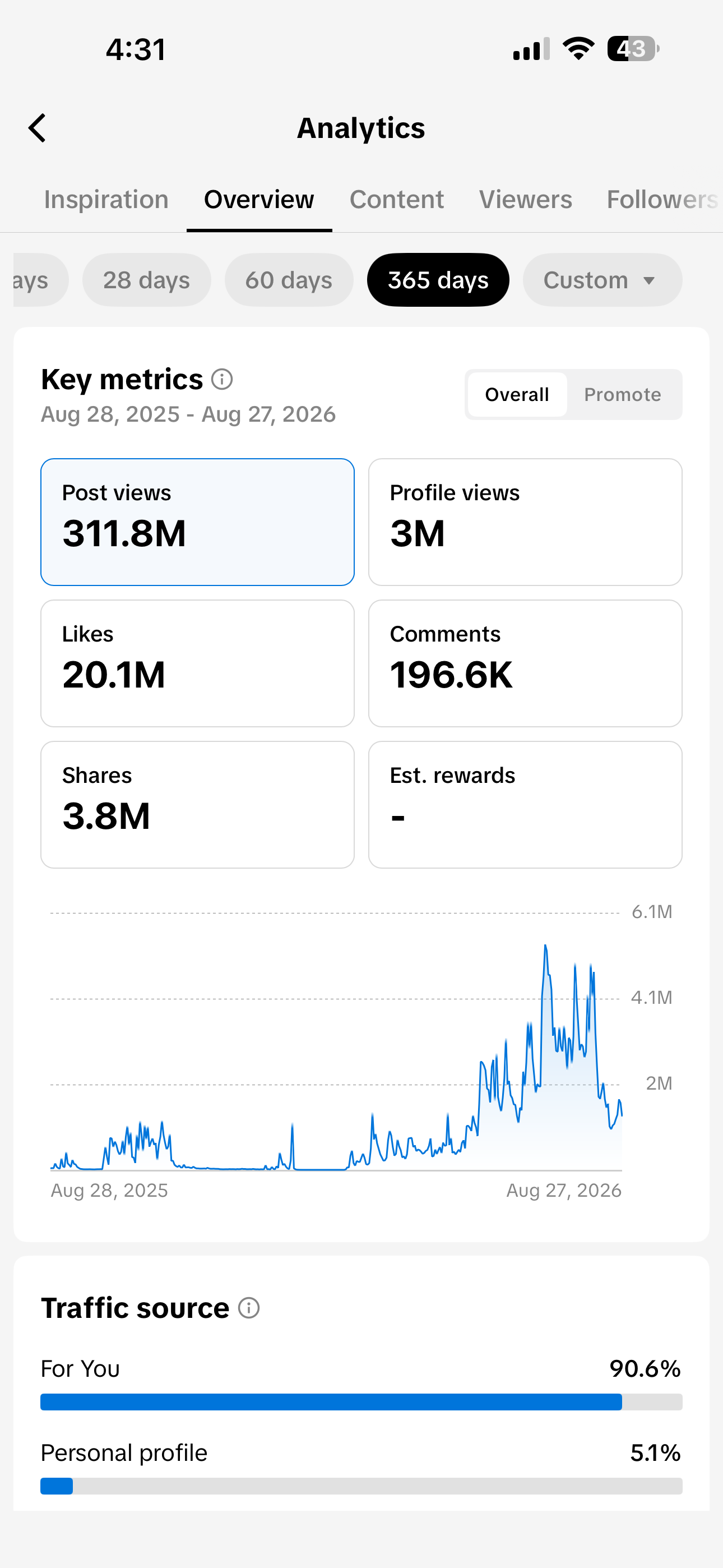This screenshot has width=723, height=1568.
Task: Select the Comments metric card
Action: point(525,663)
